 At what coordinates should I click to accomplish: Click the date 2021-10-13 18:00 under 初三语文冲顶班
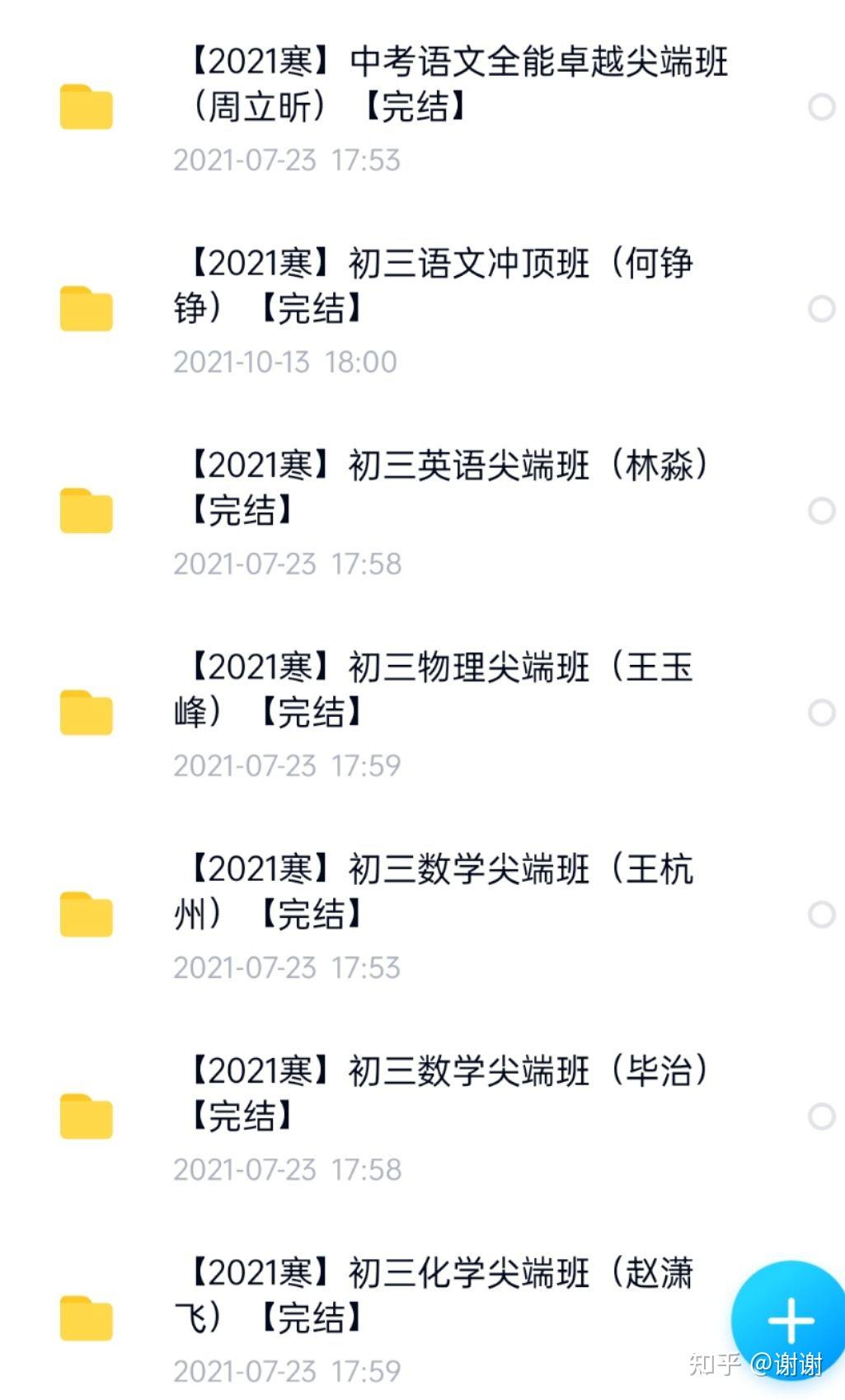[x=284, y=362]
